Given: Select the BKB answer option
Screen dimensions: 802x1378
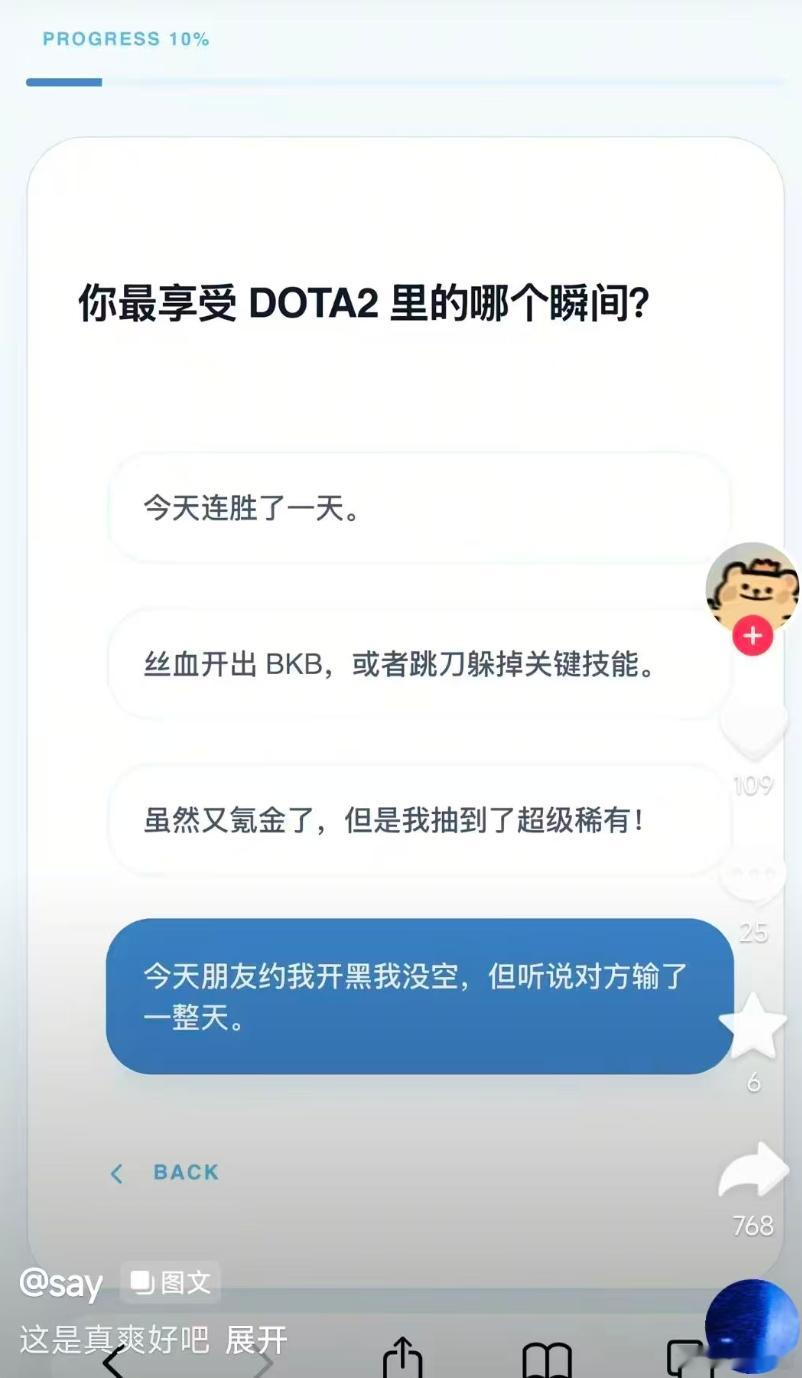Looking at the screenshot, I should pyautogui.click(x=420, y=664).
